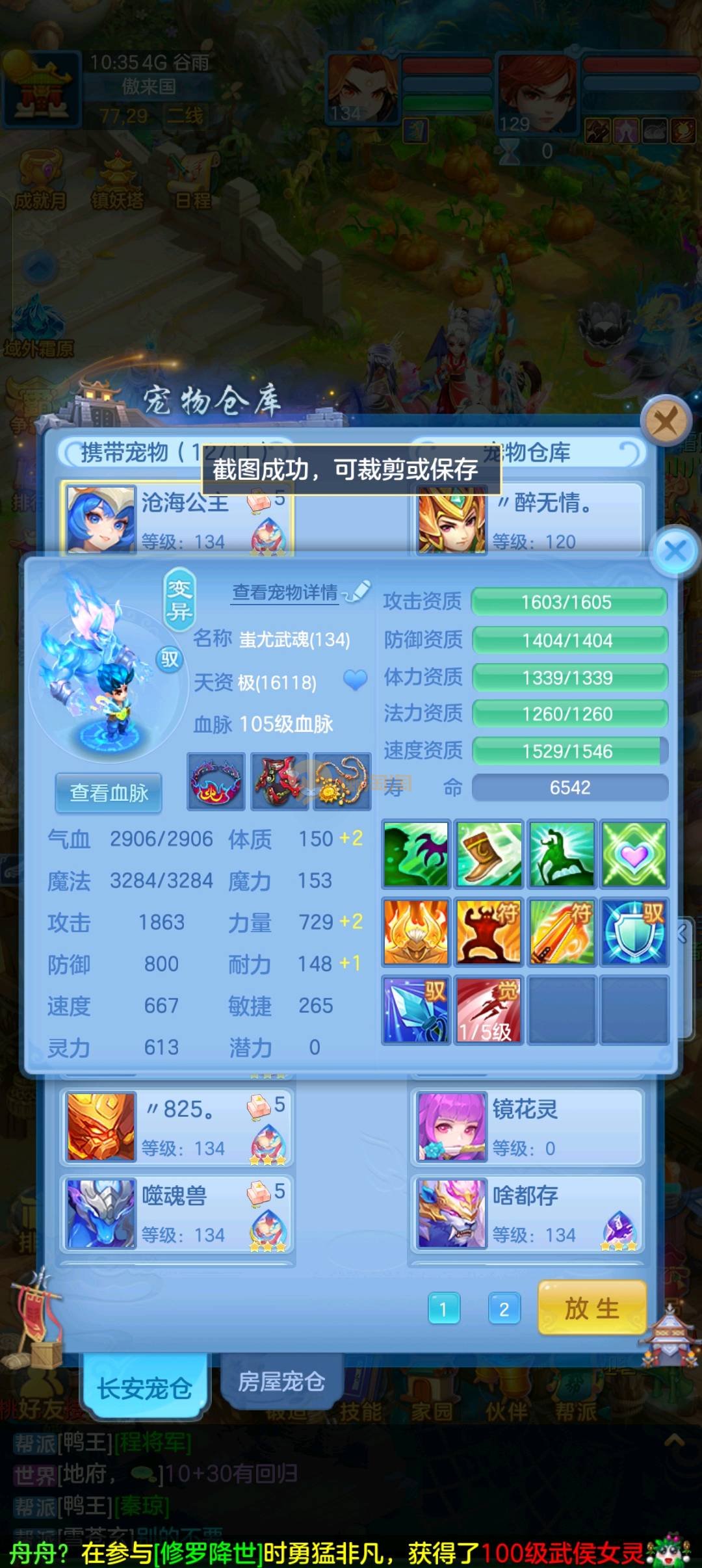Expand the chat log arrow
This screenshot has width=702, height=1568.
pyautogui.click(x=674, y=1441)
